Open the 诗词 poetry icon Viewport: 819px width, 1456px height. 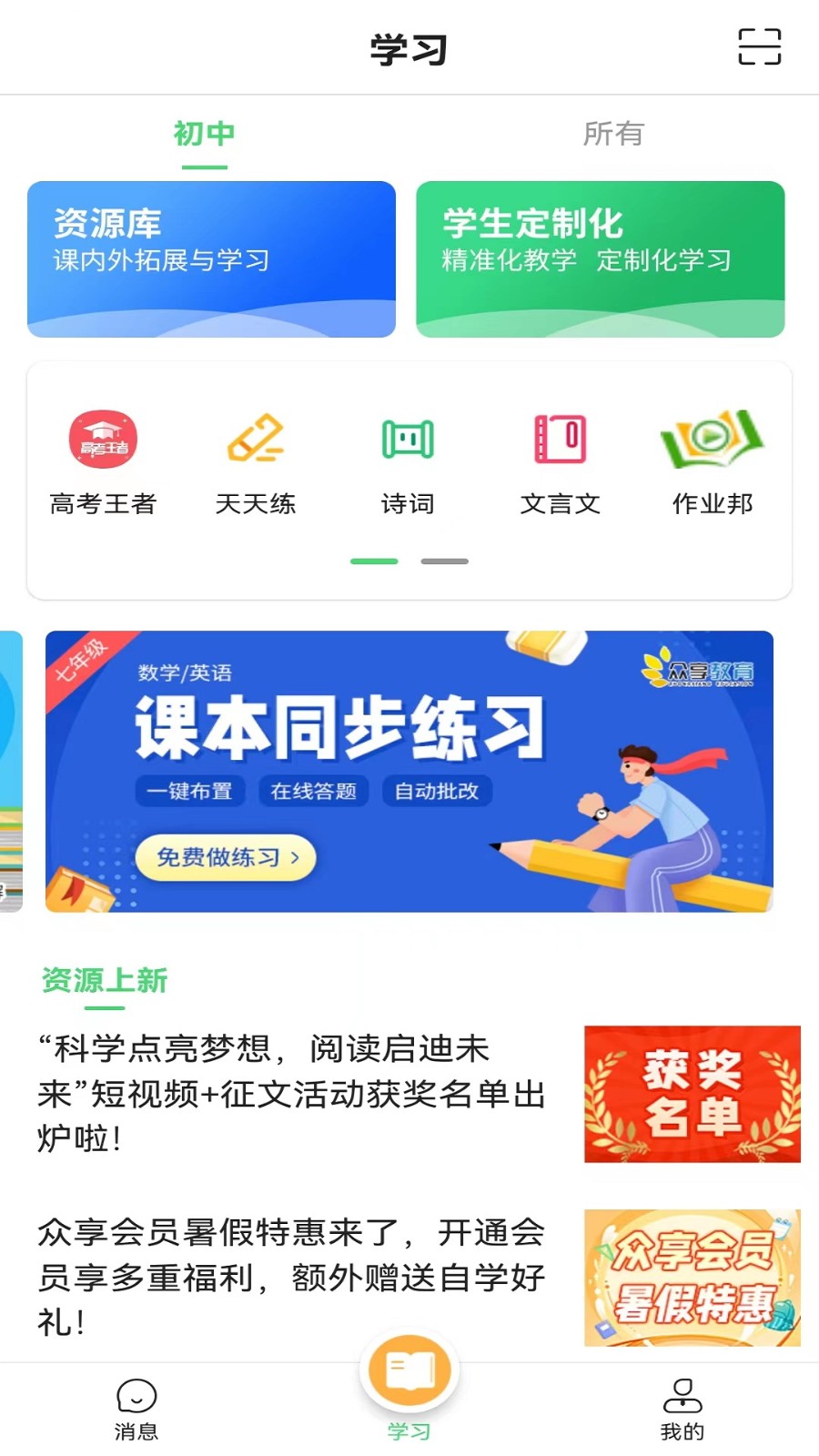(408, 460)
